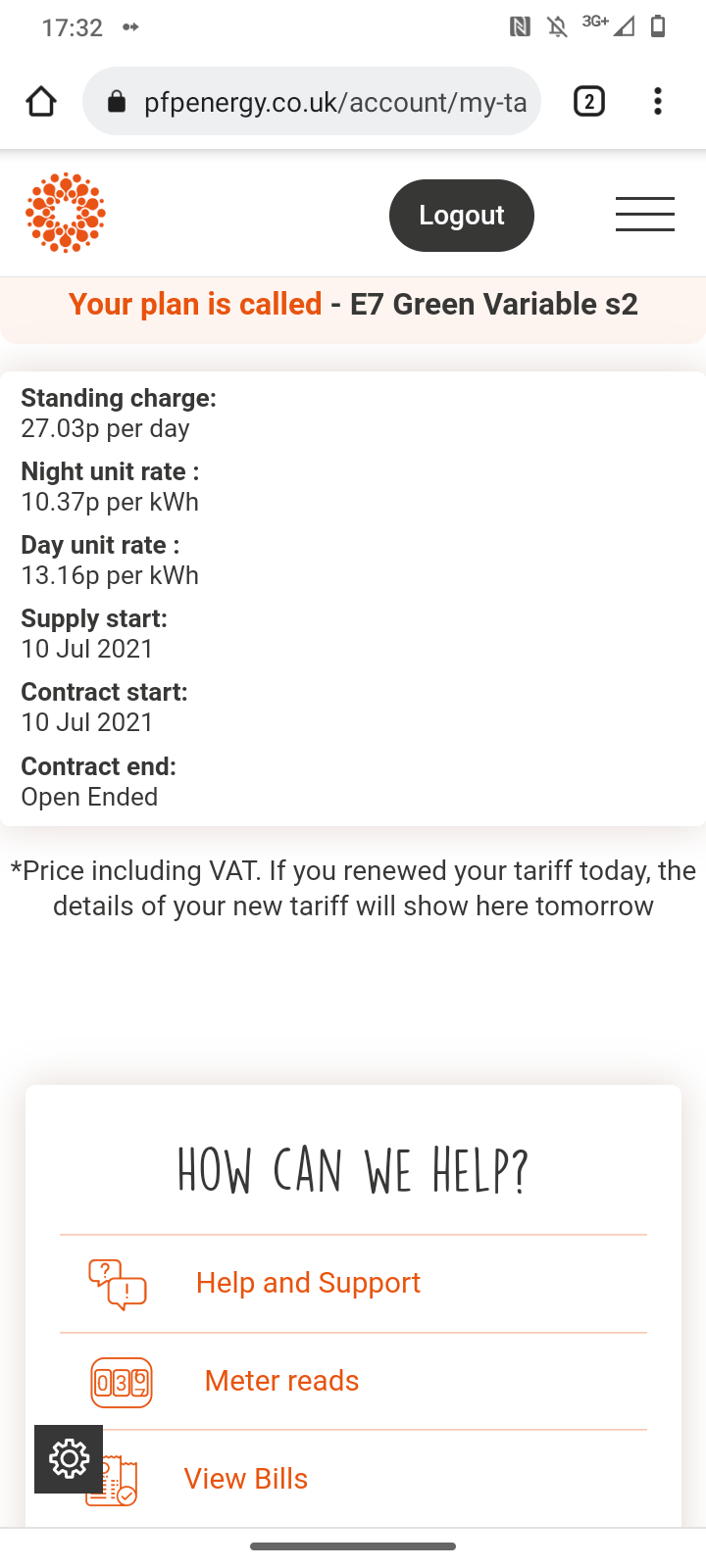706x1568 pixels.
Task: Tap the PFP Energy logo
Action: point(66,213)
